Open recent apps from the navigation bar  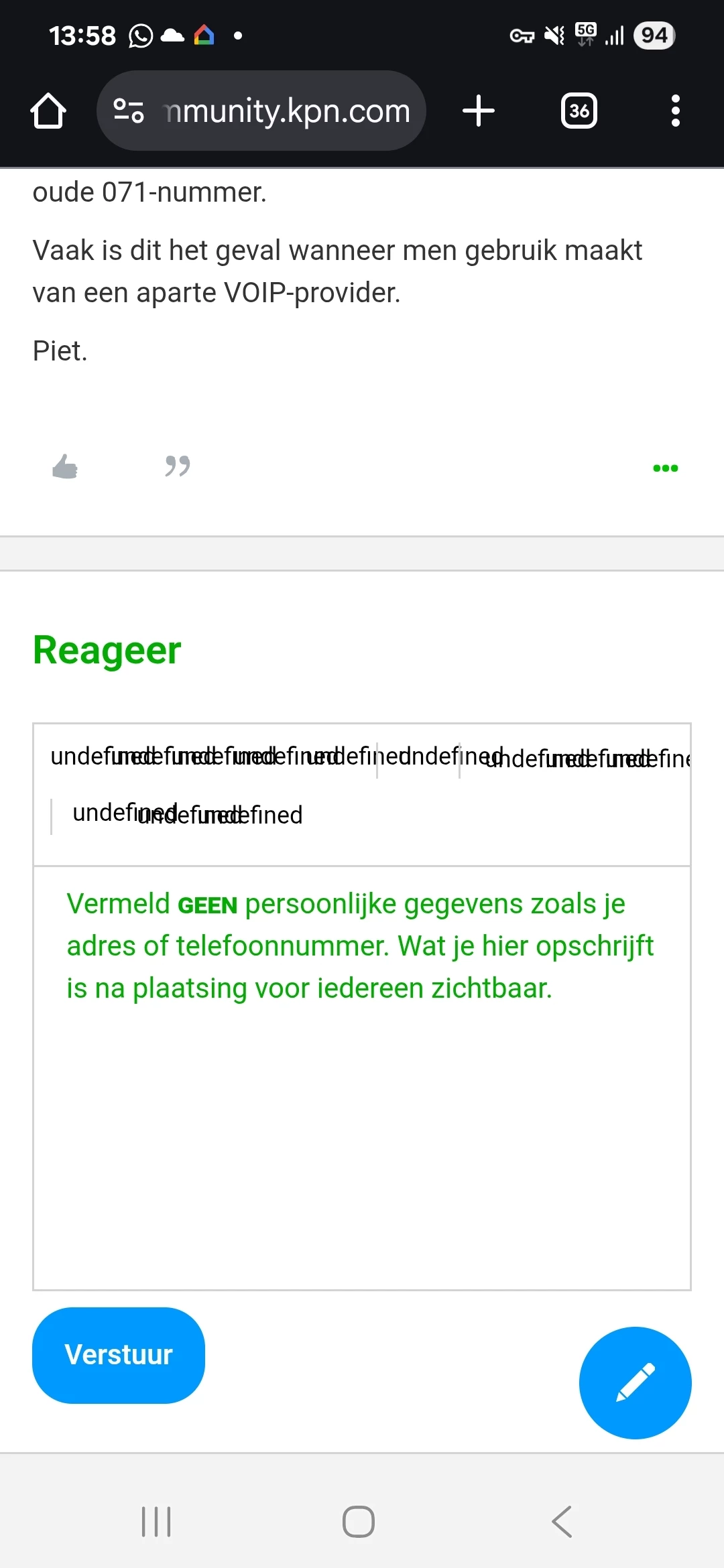pos(156,1521)
